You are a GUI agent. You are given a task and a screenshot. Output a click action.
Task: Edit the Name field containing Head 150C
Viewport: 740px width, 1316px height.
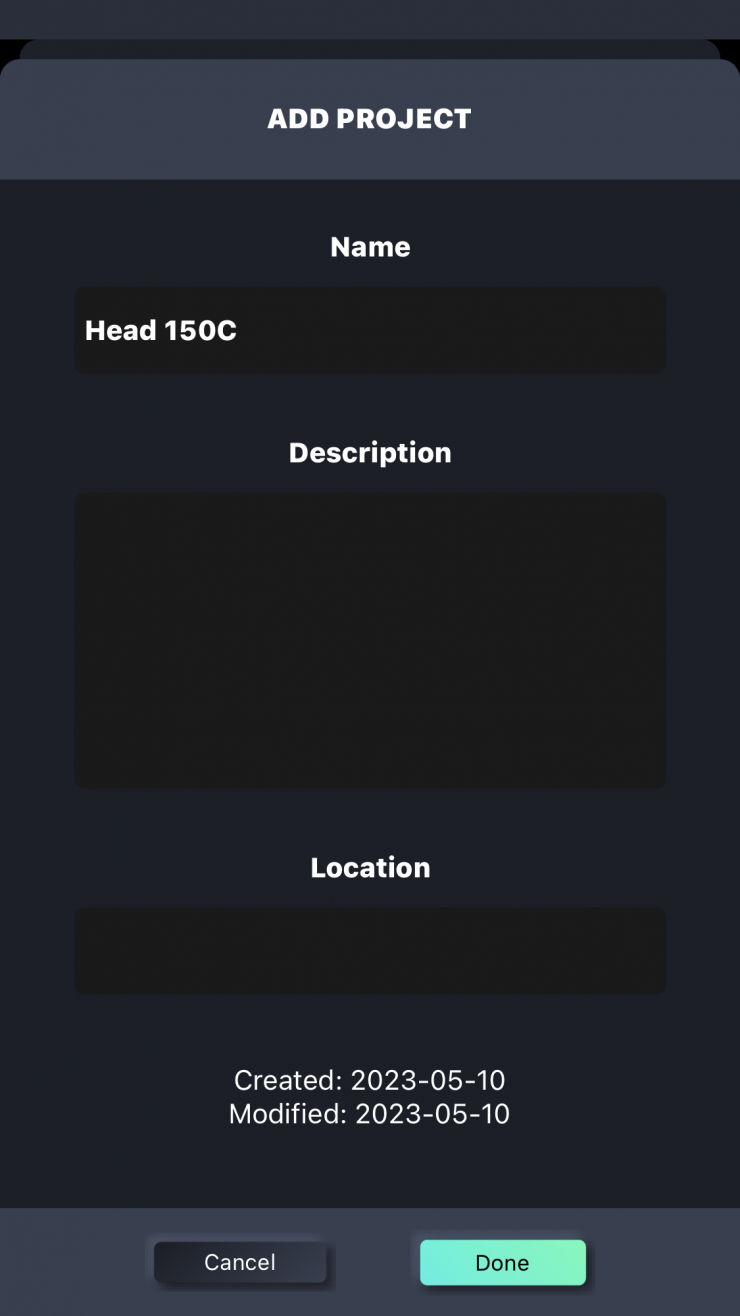370,330
